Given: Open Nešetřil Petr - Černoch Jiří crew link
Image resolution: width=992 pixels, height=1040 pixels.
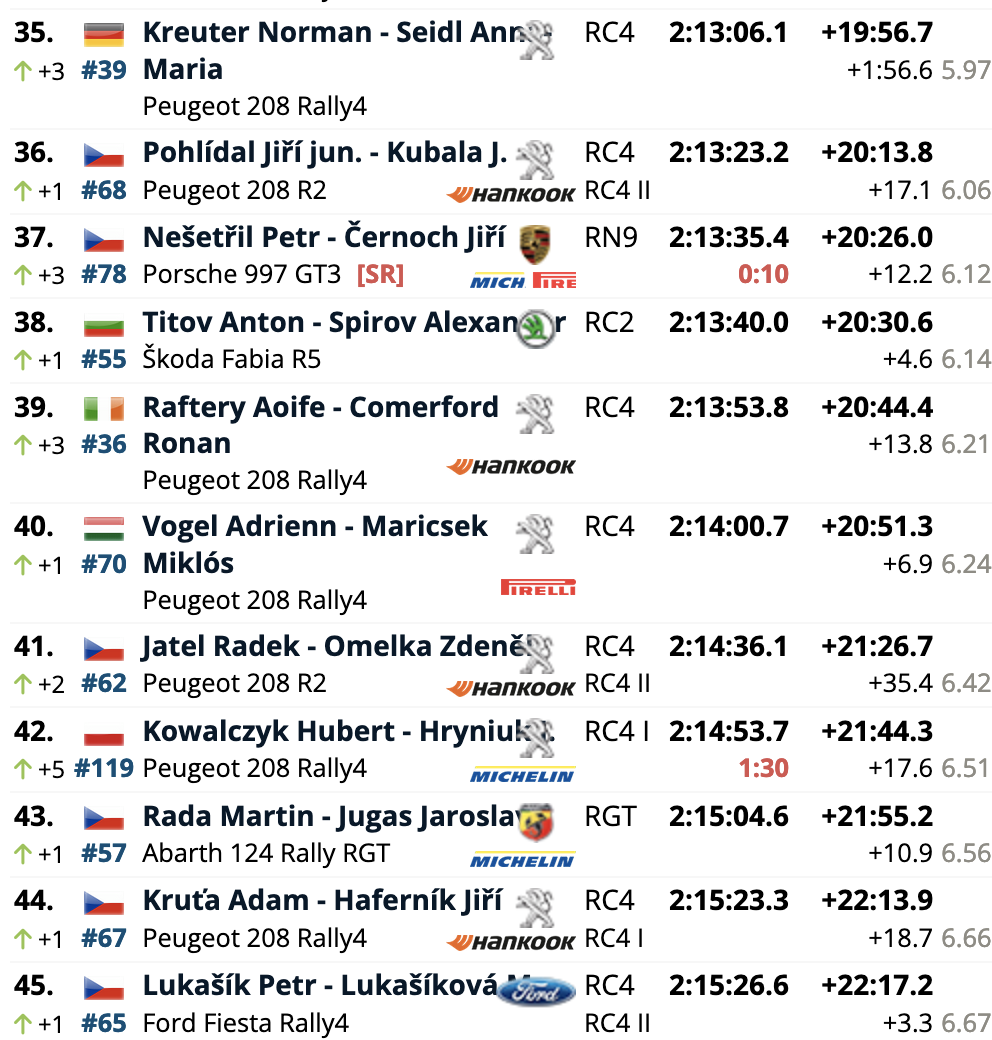Looking at the screenshot, I should (x=323, y=238).
